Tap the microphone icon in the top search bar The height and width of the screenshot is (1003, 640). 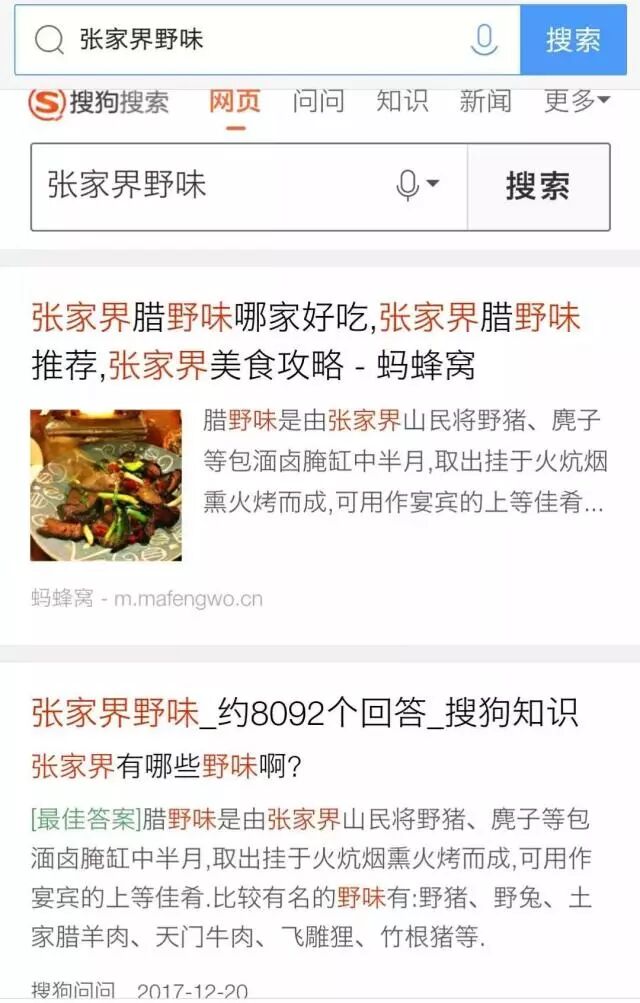[484, 40]
